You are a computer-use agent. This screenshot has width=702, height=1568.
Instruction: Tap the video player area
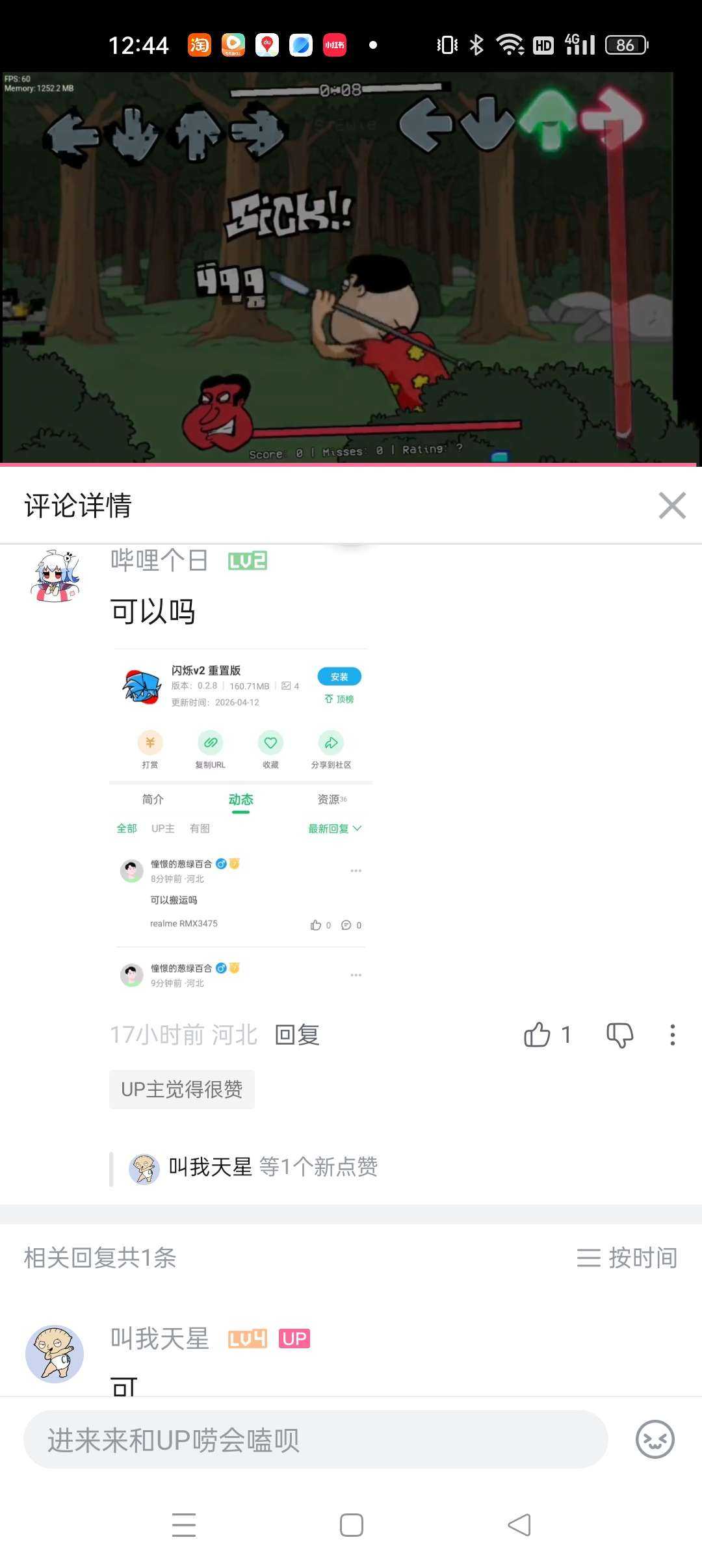(351, 267)
